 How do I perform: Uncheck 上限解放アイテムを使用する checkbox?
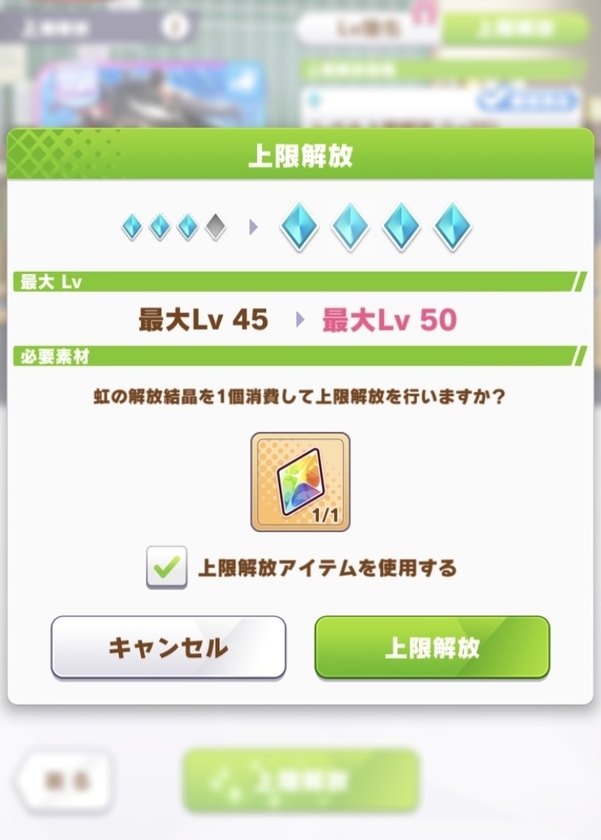point(167,568)
